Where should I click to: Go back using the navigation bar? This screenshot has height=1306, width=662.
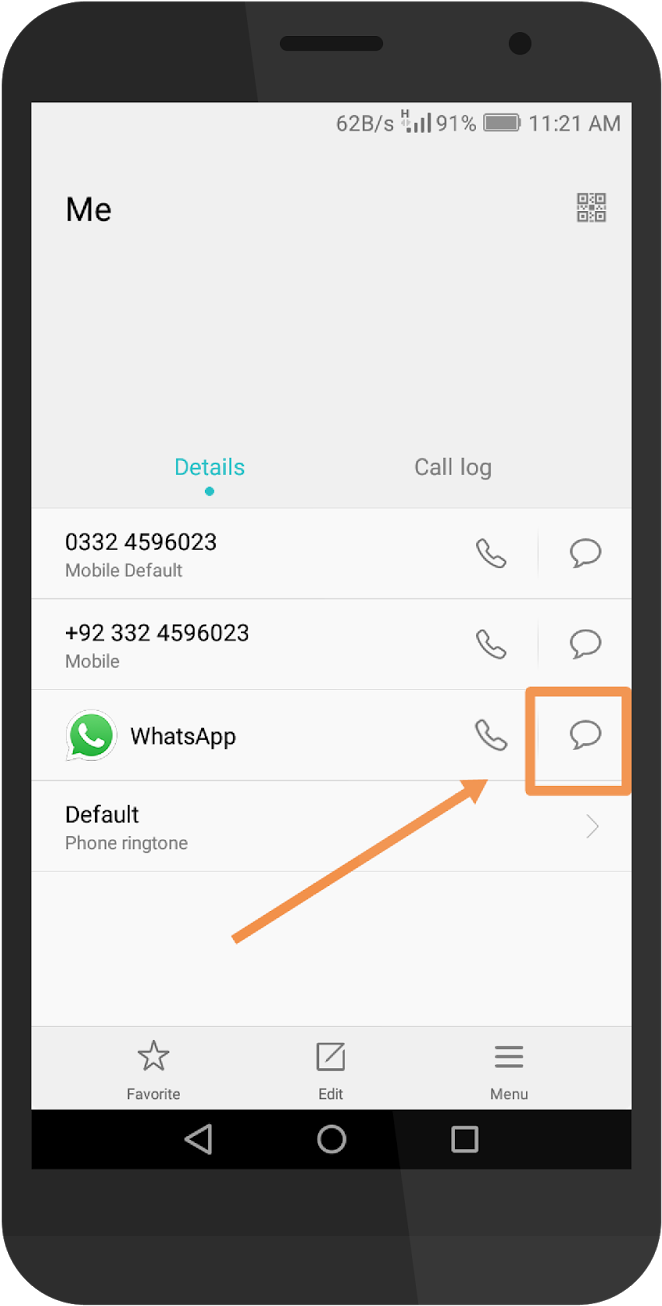pos(199,1139)
